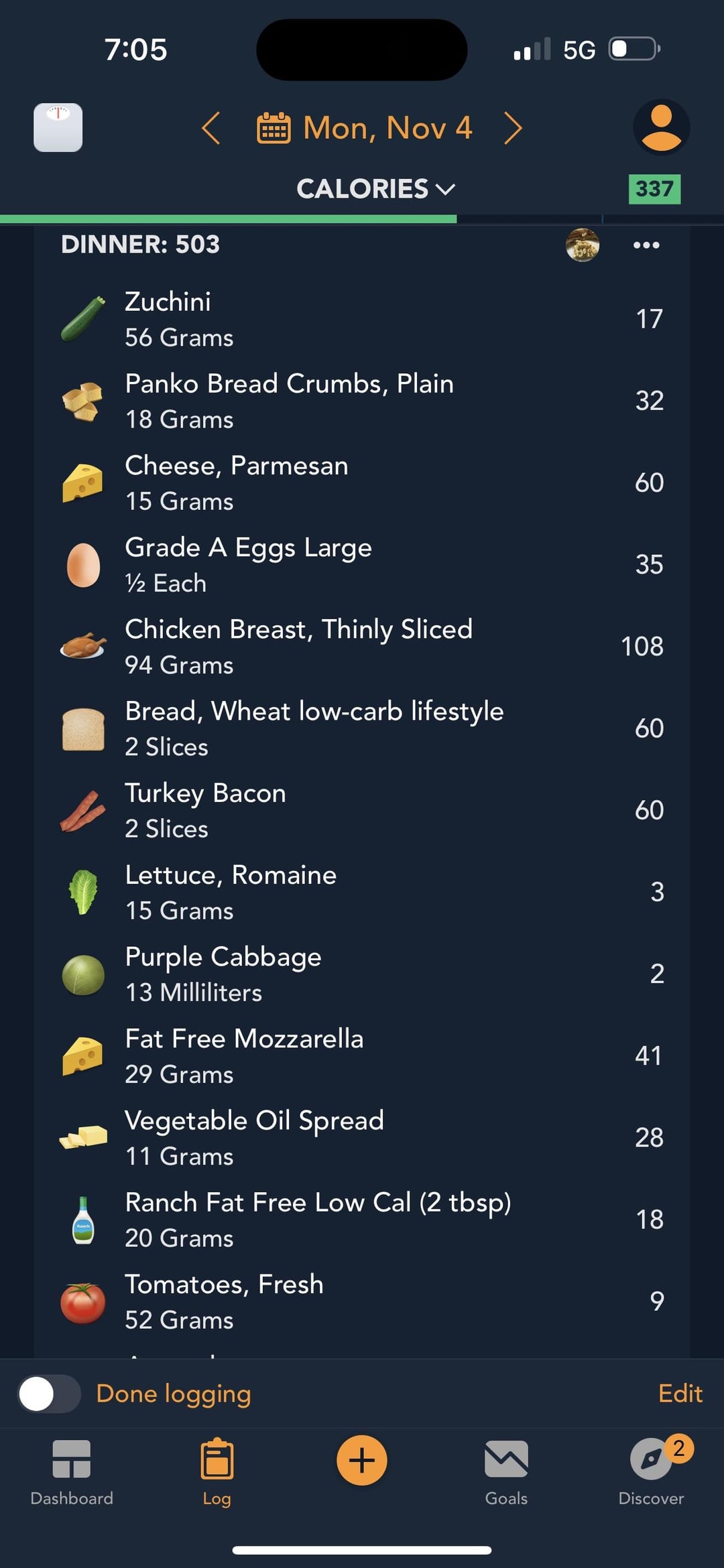The image size is (724, 1568).
Task: Open the profile avatar
Action: pyautogui.click(x=661, y=127)
